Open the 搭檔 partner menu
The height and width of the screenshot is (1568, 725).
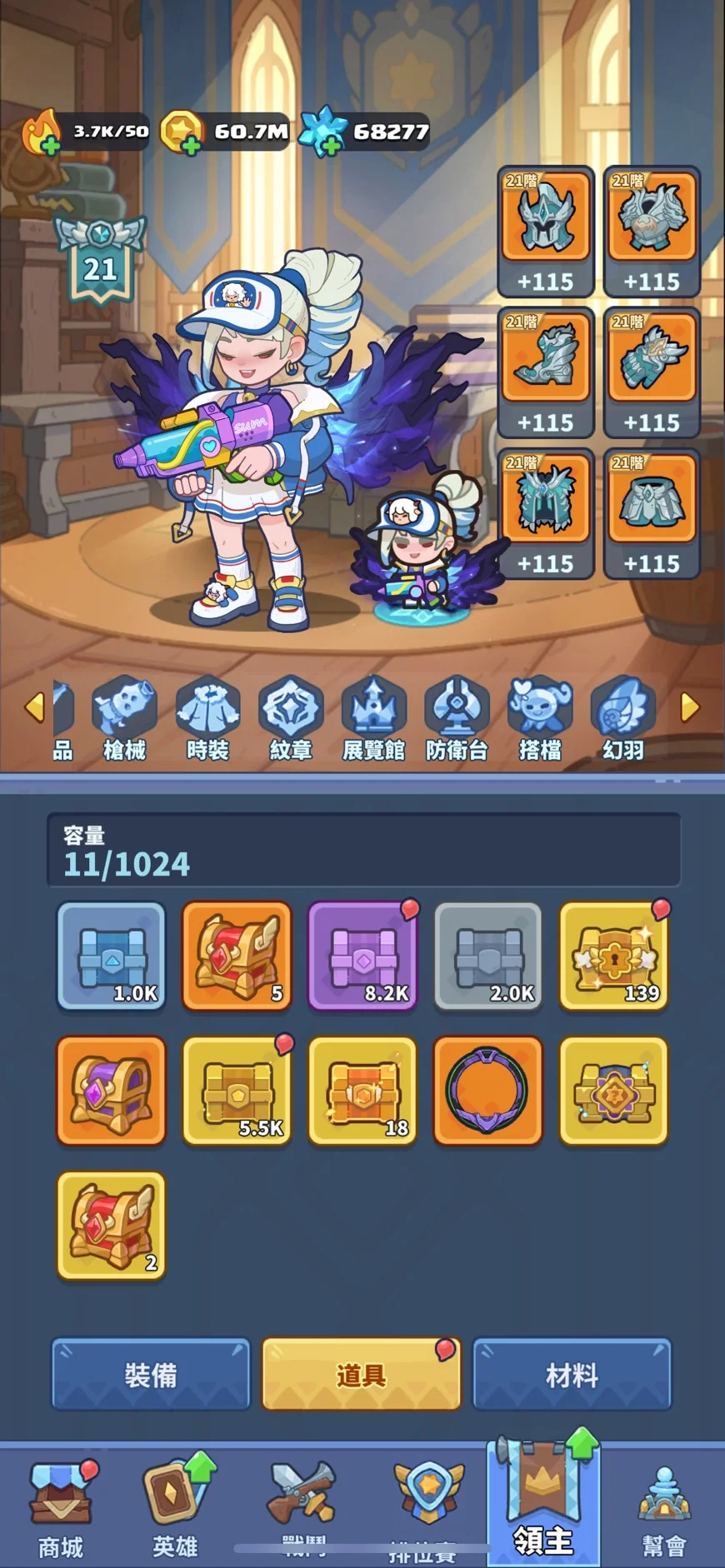click(540, 718)
